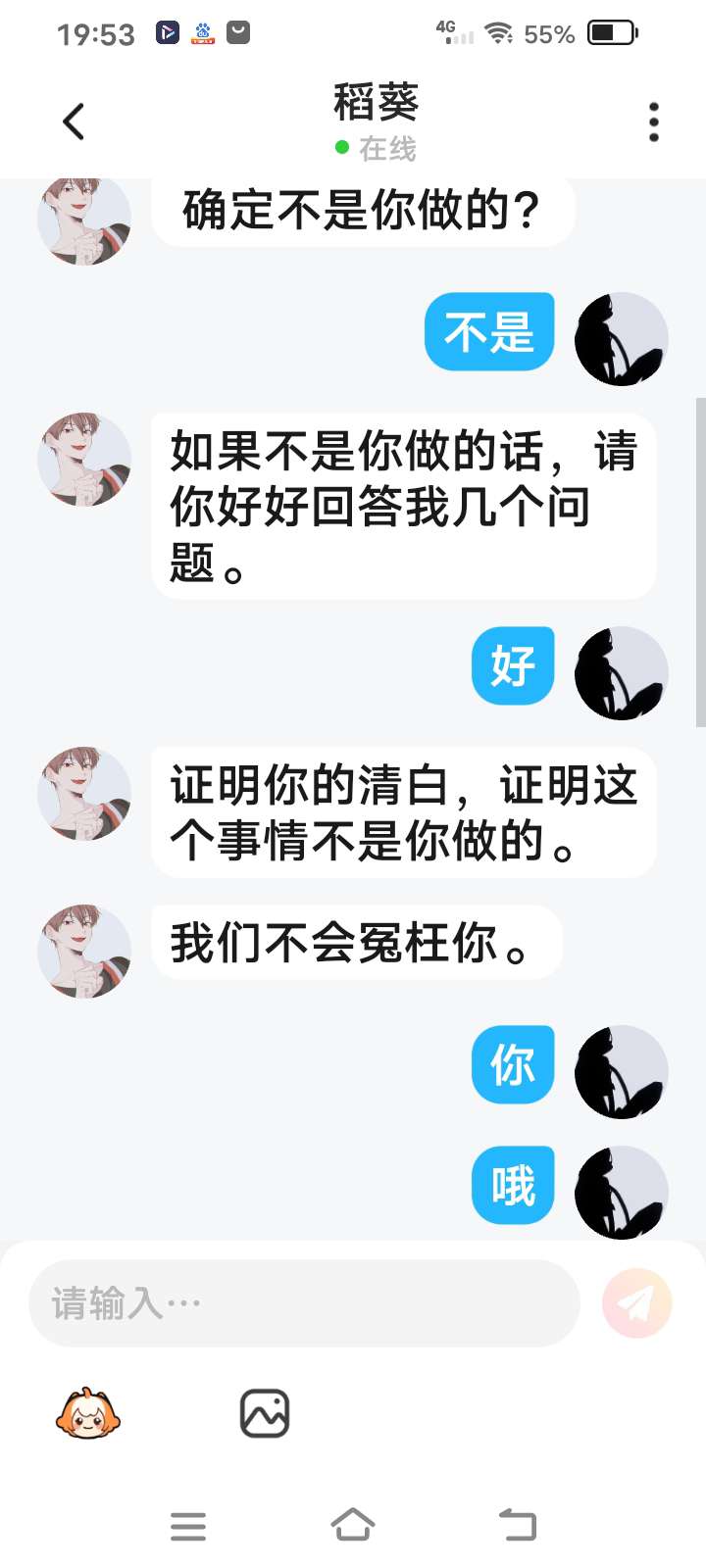Attach an image from the gallery
The image size is (706, 1568).
pos(265,1413)
